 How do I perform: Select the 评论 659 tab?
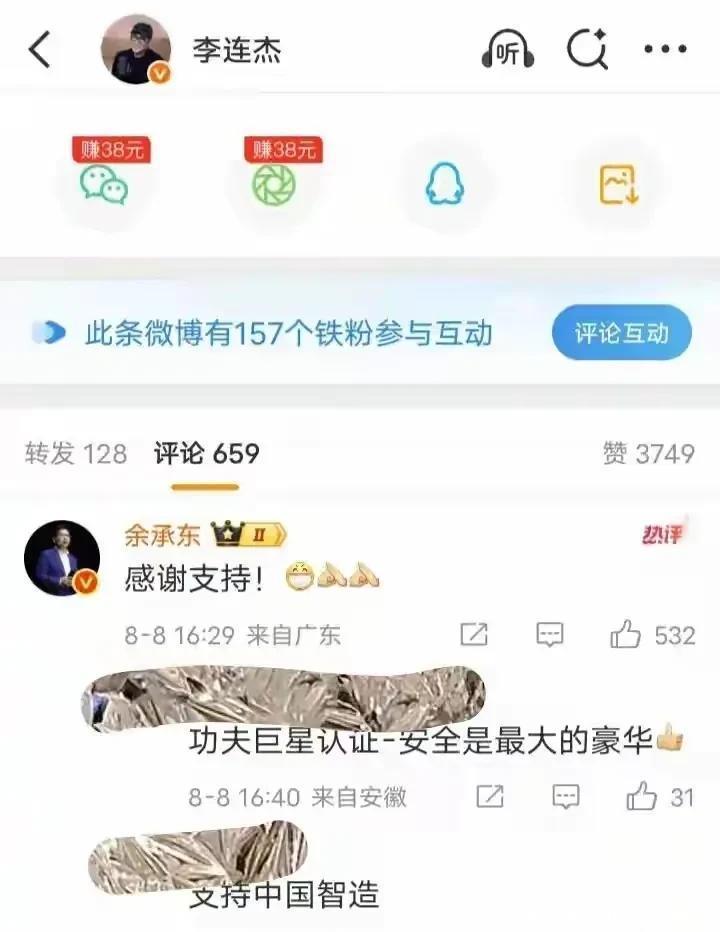pos(206,454)
